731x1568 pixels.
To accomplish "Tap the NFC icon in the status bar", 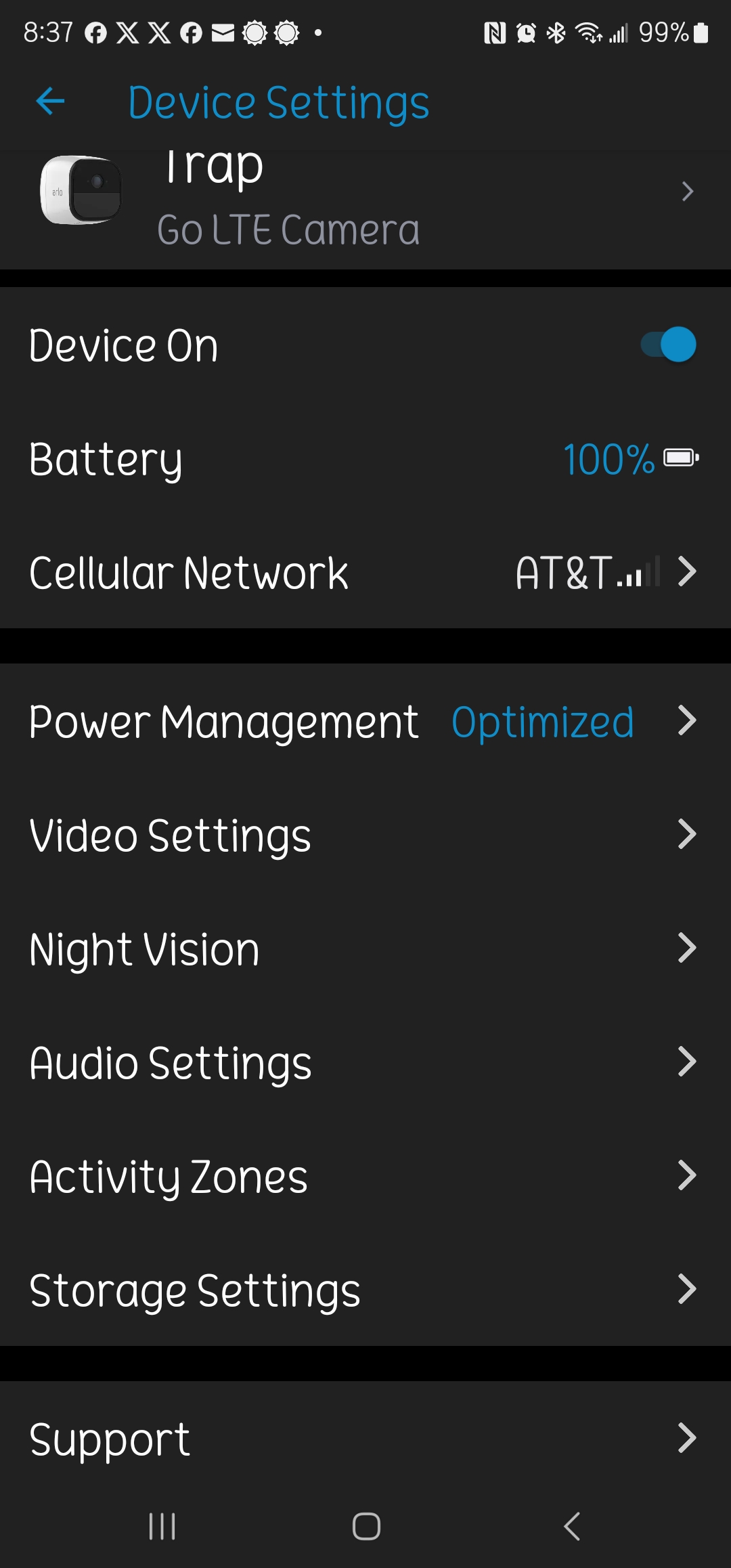I will 493,32.
